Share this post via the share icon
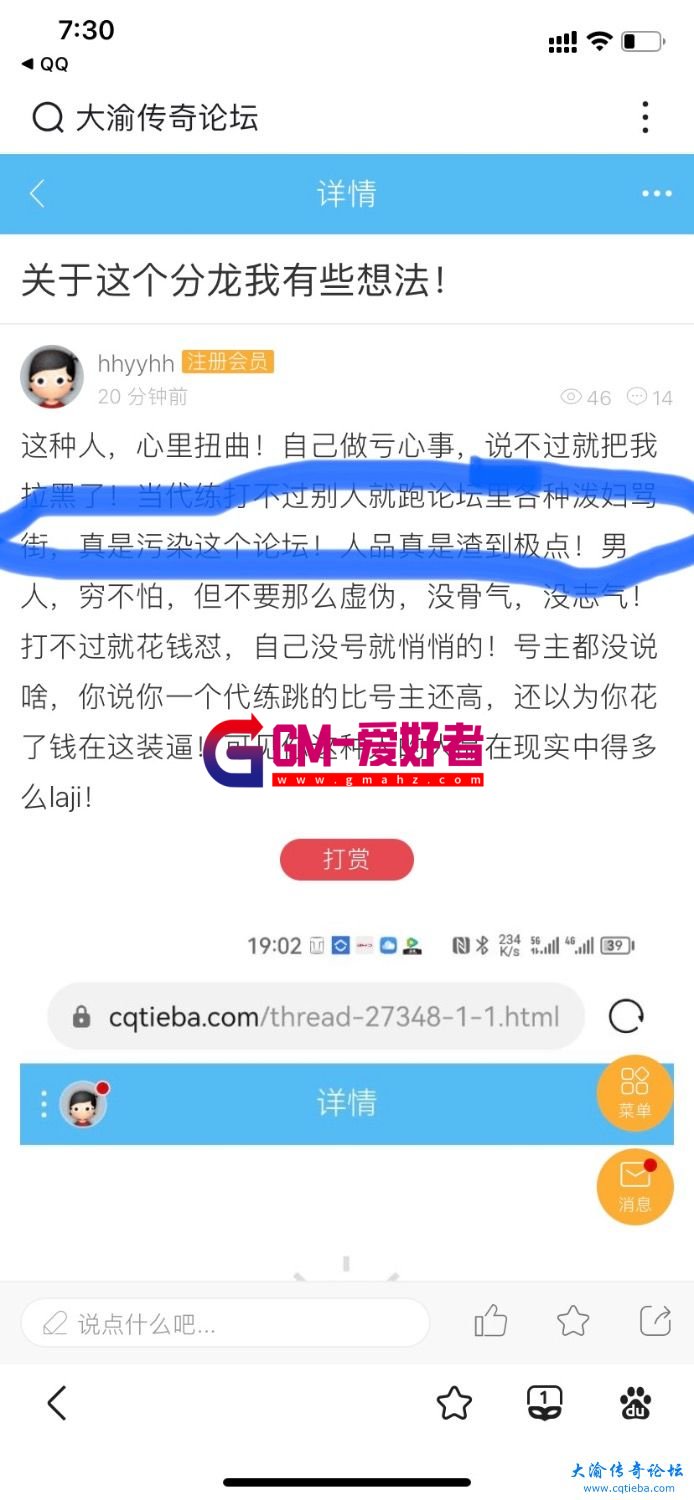694x1500 pixels. pyautogui.click(x=655, y=1322)
